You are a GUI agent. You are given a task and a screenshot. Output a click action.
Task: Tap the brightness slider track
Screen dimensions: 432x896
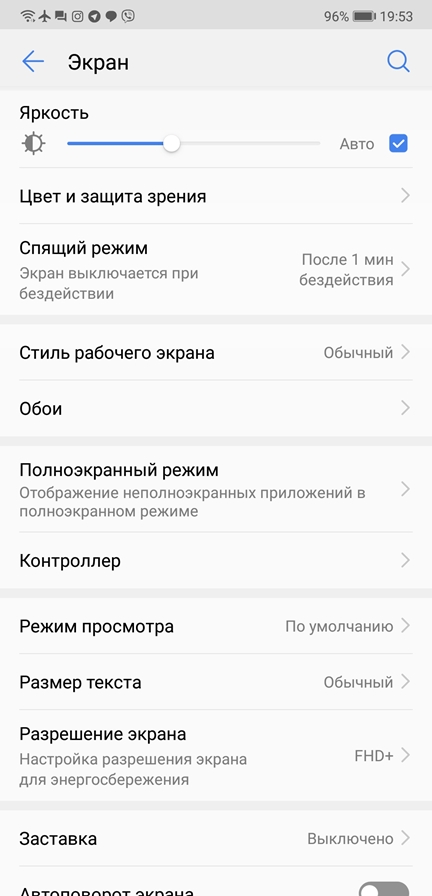coord(193,143)
